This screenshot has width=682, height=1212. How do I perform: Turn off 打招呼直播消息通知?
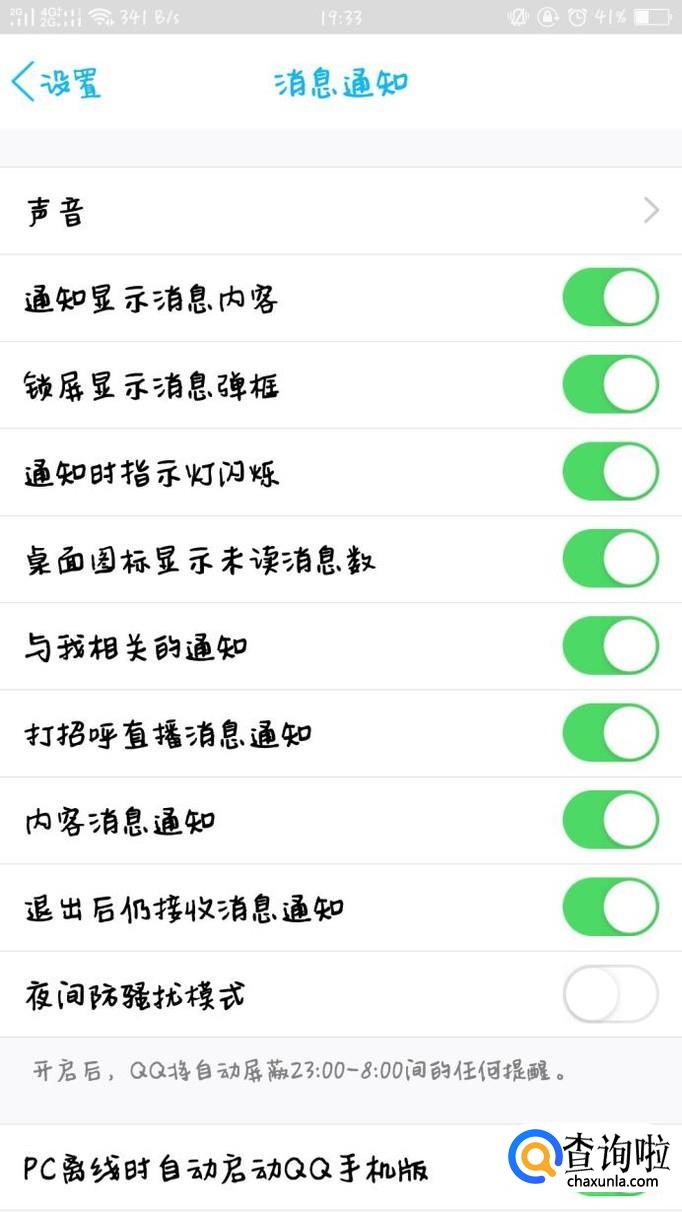coord(610,733)
